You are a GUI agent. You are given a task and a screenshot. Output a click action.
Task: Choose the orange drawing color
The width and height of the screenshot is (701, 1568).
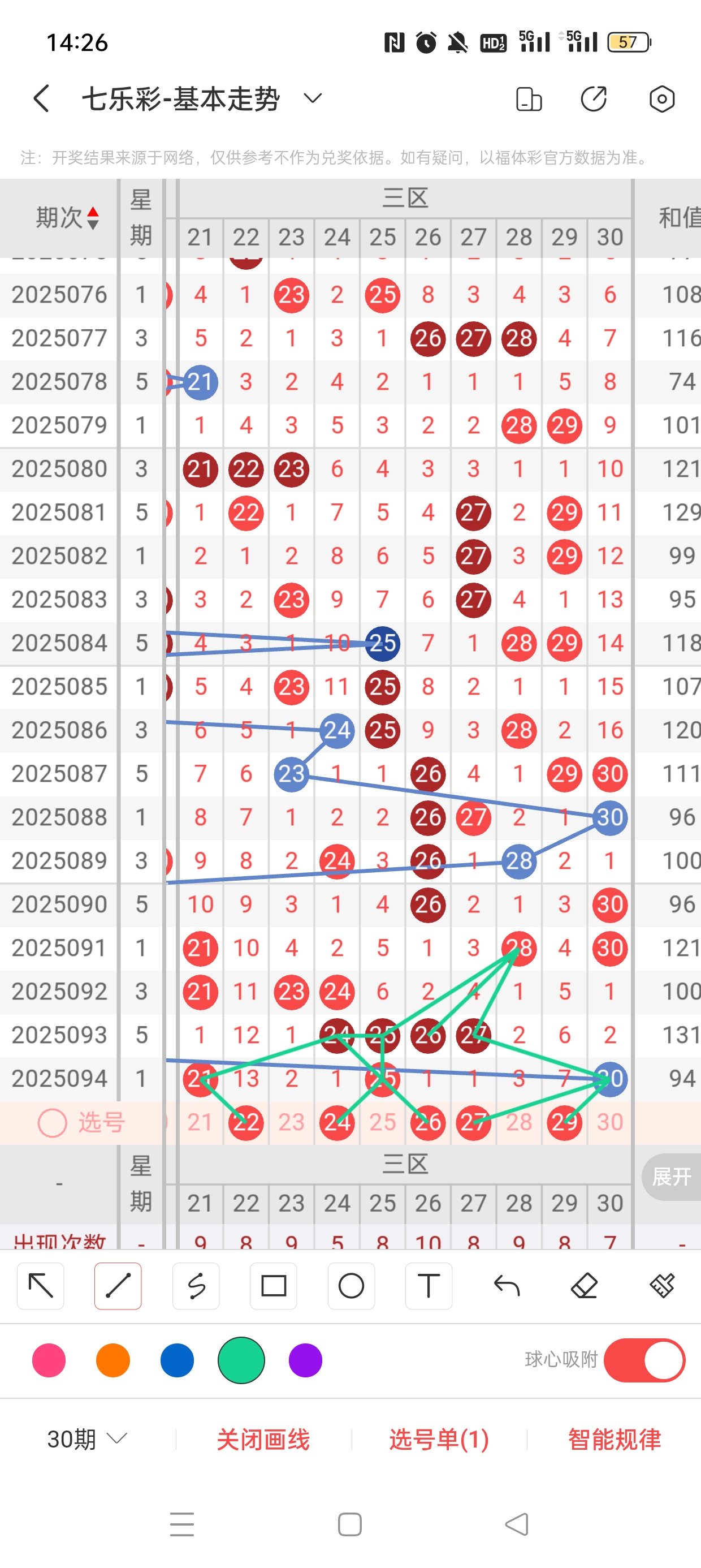pos(113,1360)
